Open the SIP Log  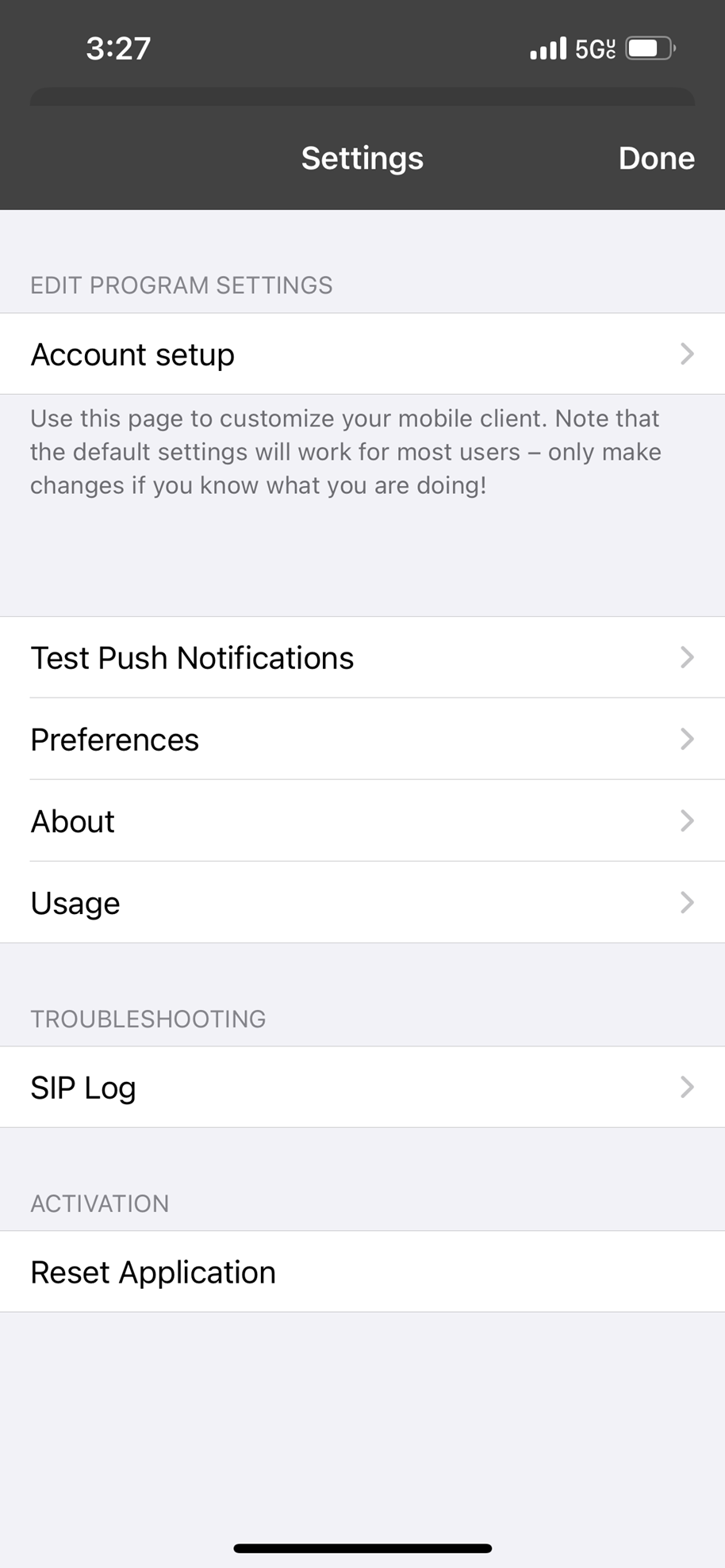click(x=362, y=1088)
